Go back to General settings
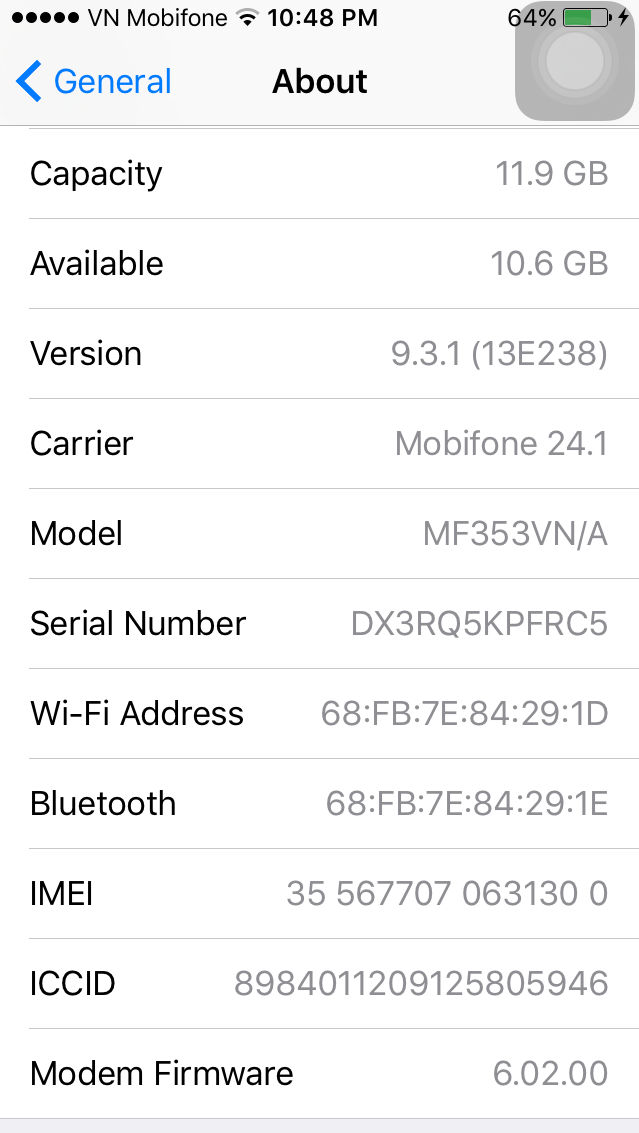Viewport: 639px width, 1133px height. tap(94, 82)
